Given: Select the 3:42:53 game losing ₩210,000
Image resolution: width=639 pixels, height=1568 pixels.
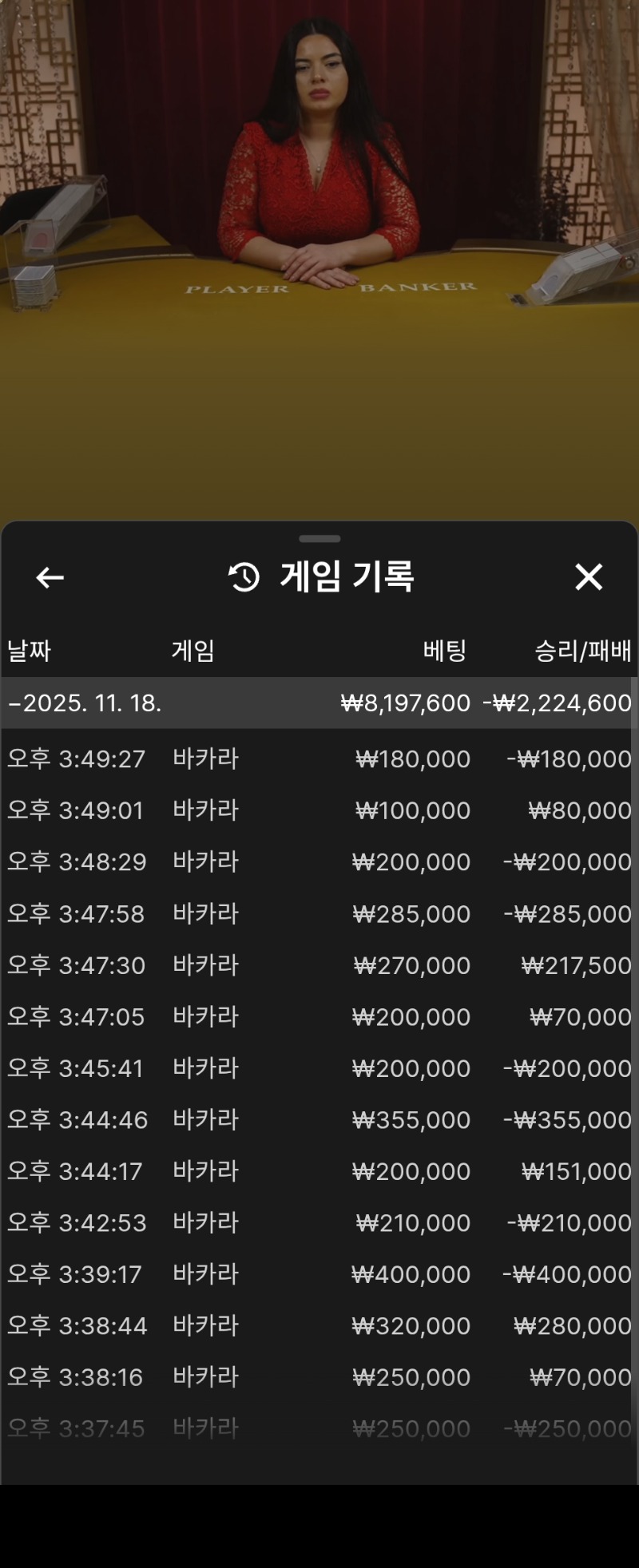Looking at the screenshot, I should pyautogui.click(x=319, y=1222).
